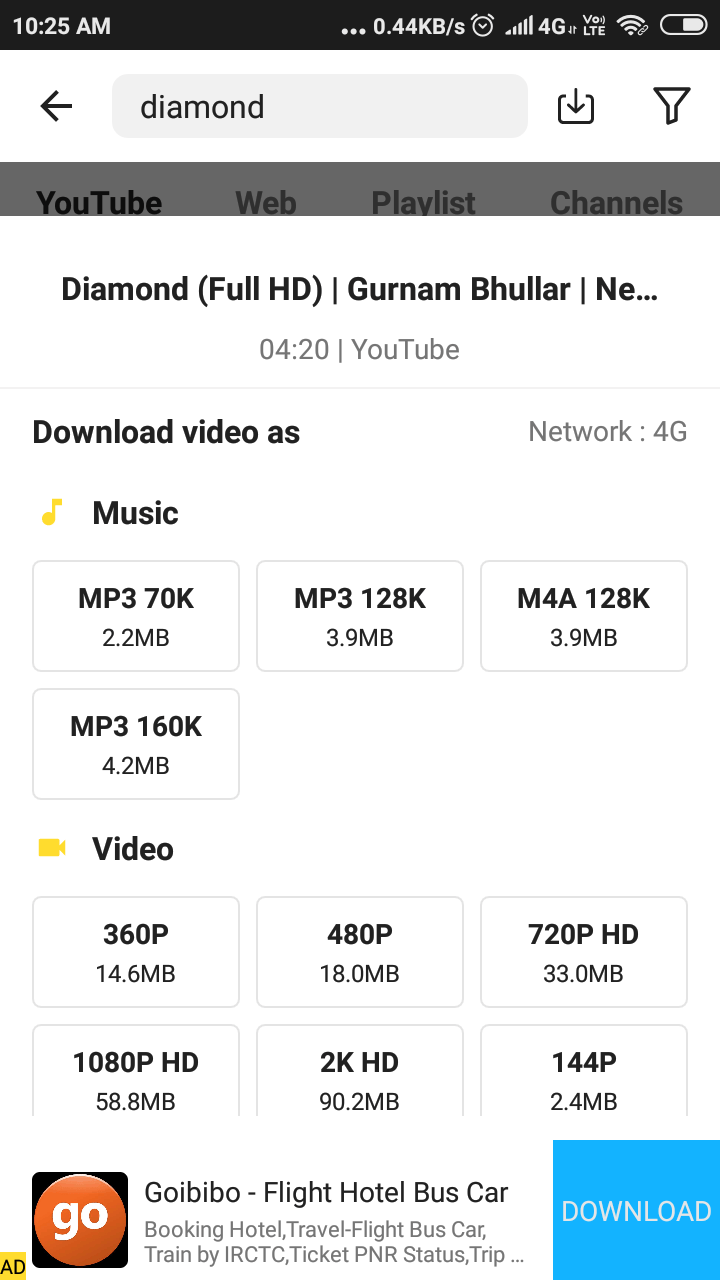Screen dimensions: 720x1280
Task: Select 144P 2.4MB video
Action: 584,1070
